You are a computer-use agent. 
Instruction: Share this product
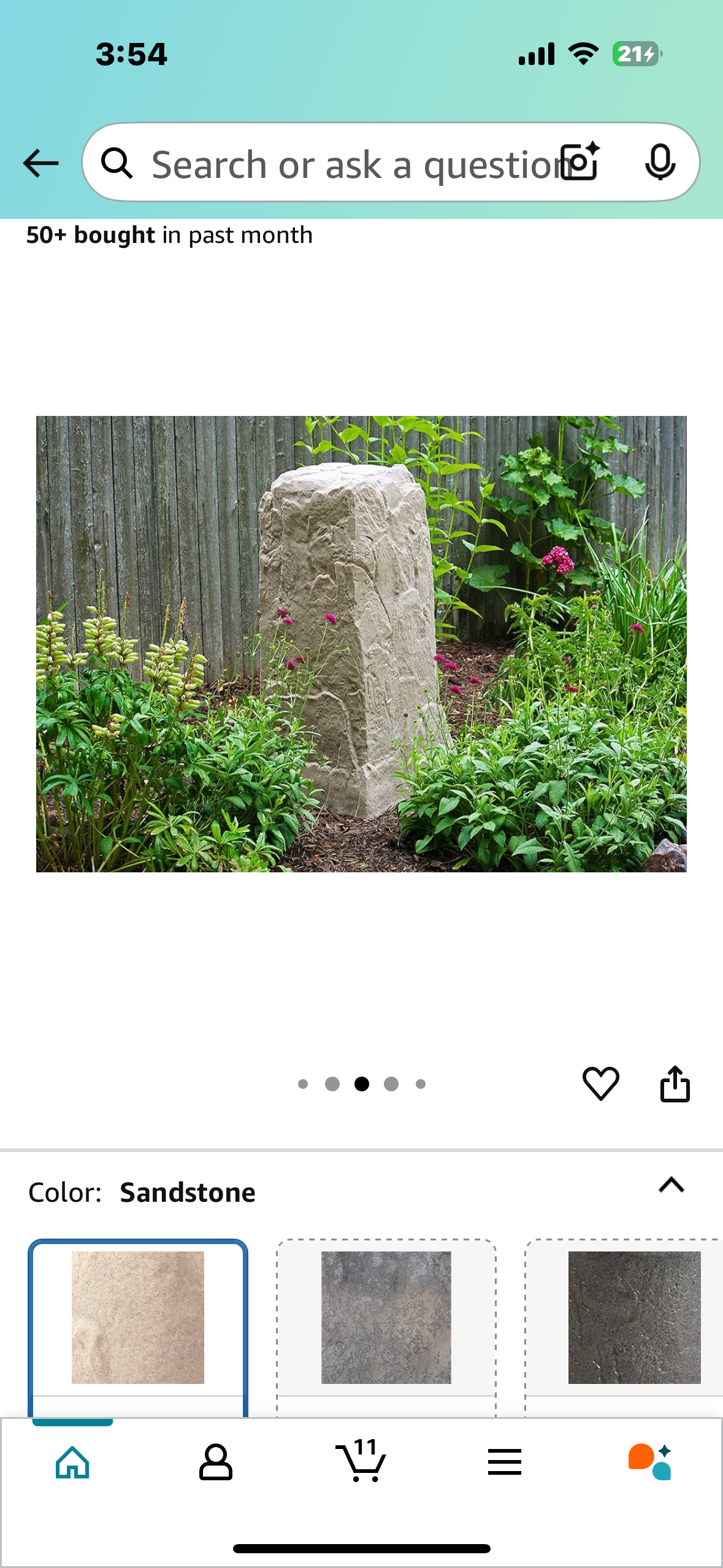pyautogui.click(x=675, y=1084)
